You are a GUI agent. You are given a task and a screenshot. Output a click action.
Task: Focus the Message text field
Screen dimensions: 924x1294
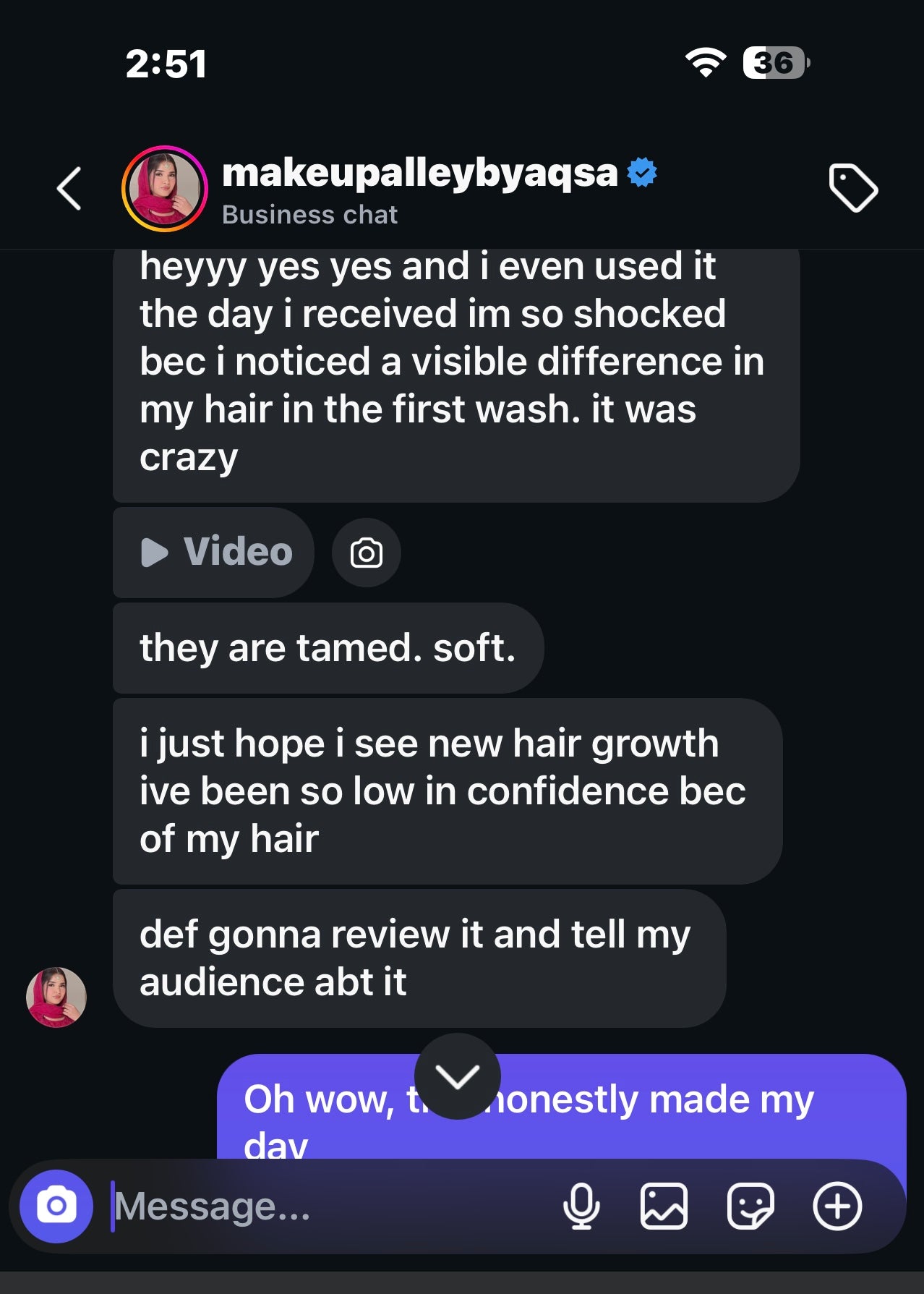[x=325, y=1206]
